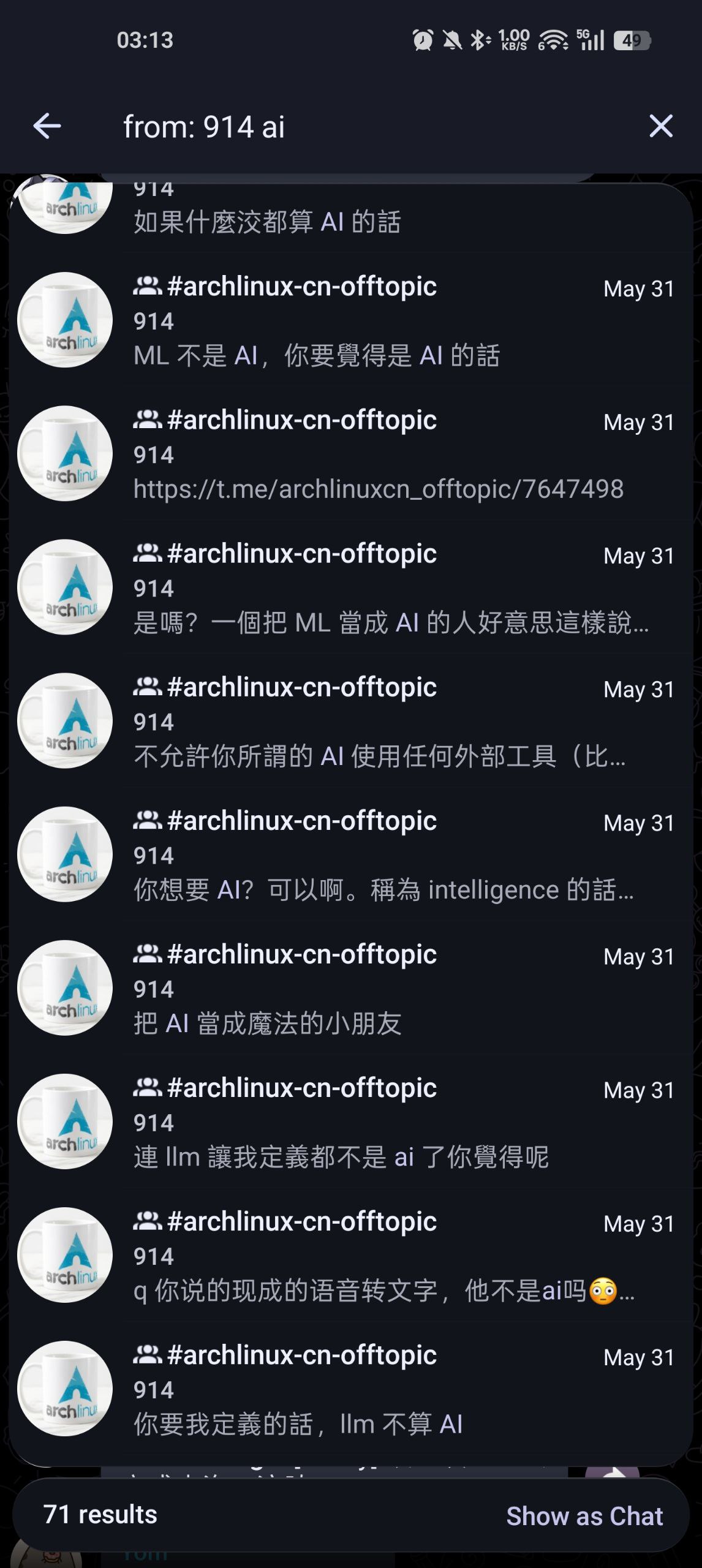Tap the May 31 timestamp on the top result
The width and height of the screenshot is (702, 1568).
tap(638, 289)
